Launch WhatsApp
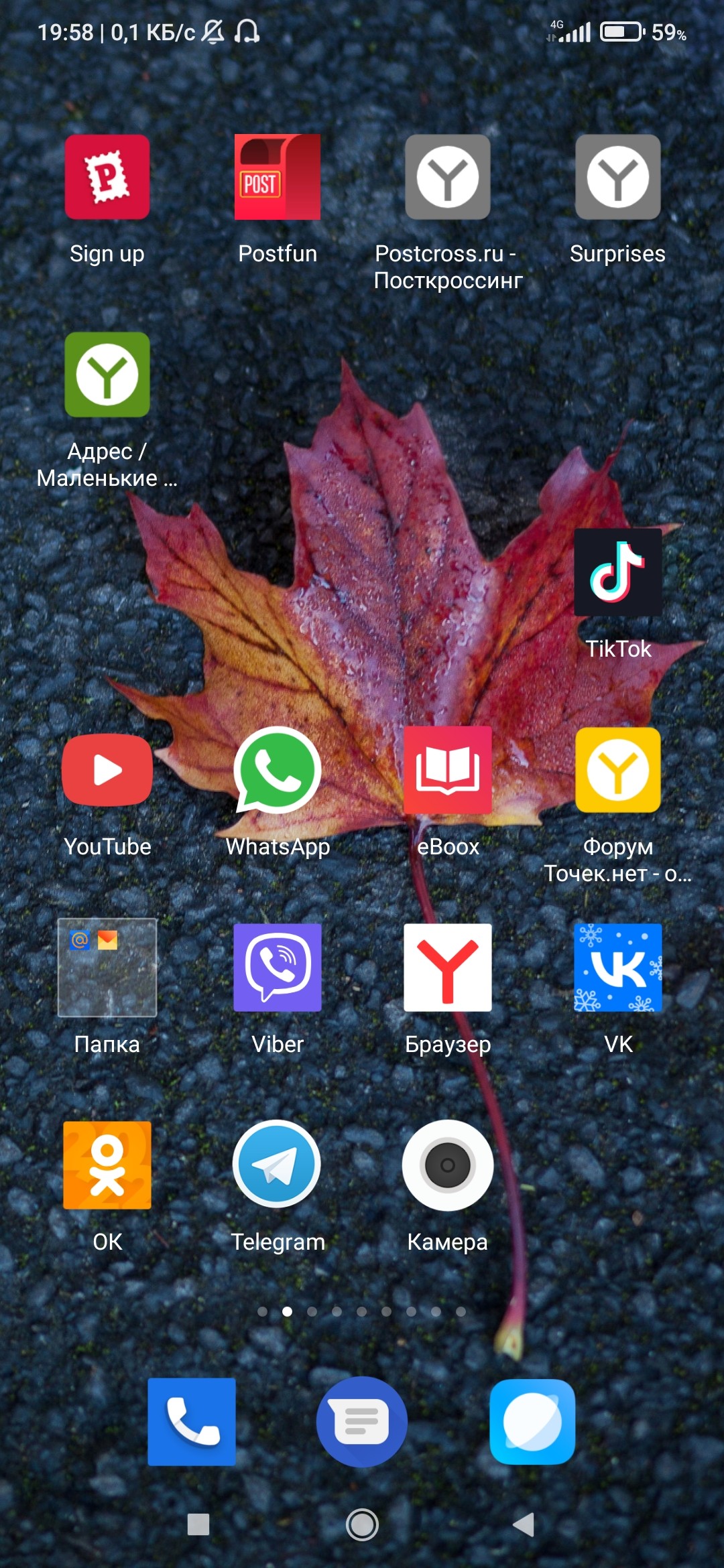This screenshot has width=724, height=1568. [278, 770]
